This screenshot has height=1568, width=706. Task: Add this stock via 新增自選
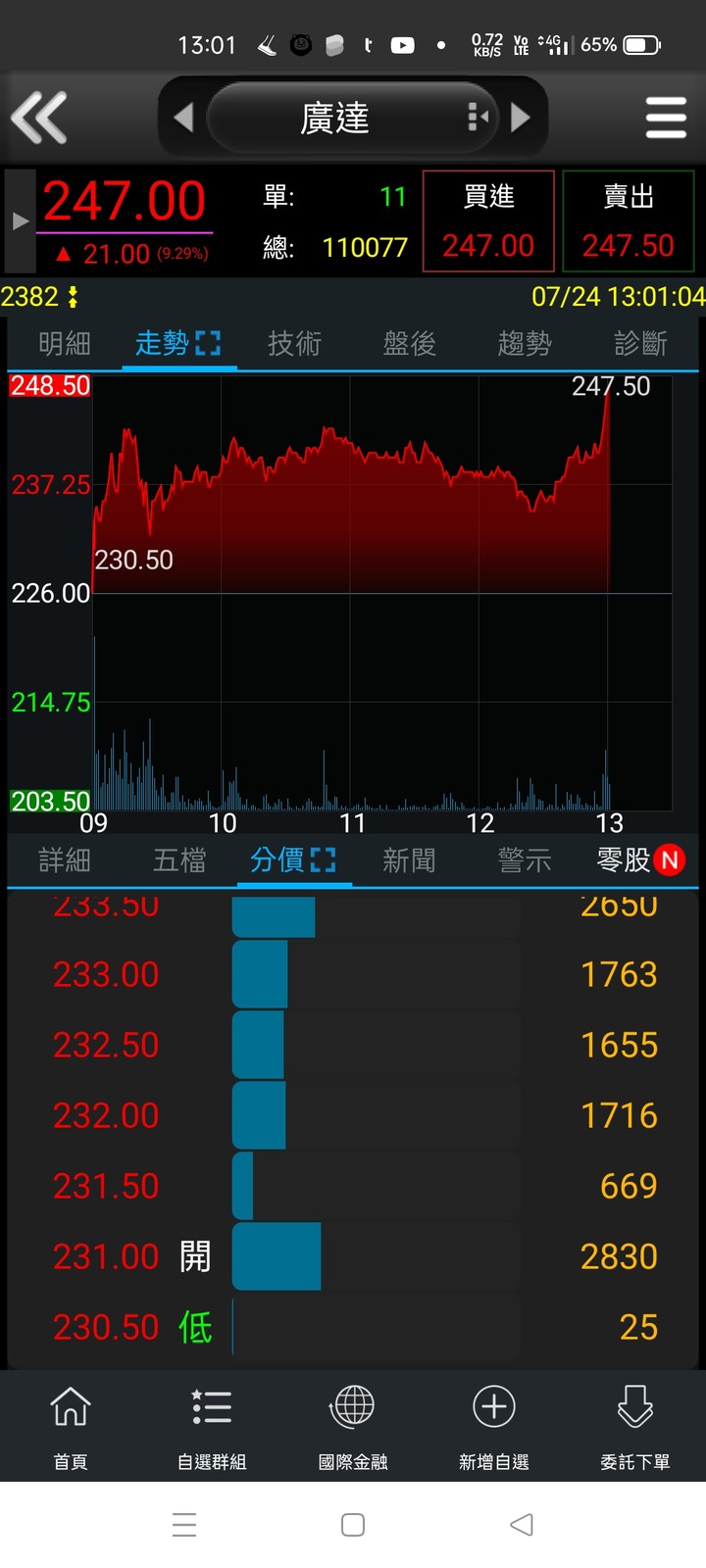pos(494,1427)
